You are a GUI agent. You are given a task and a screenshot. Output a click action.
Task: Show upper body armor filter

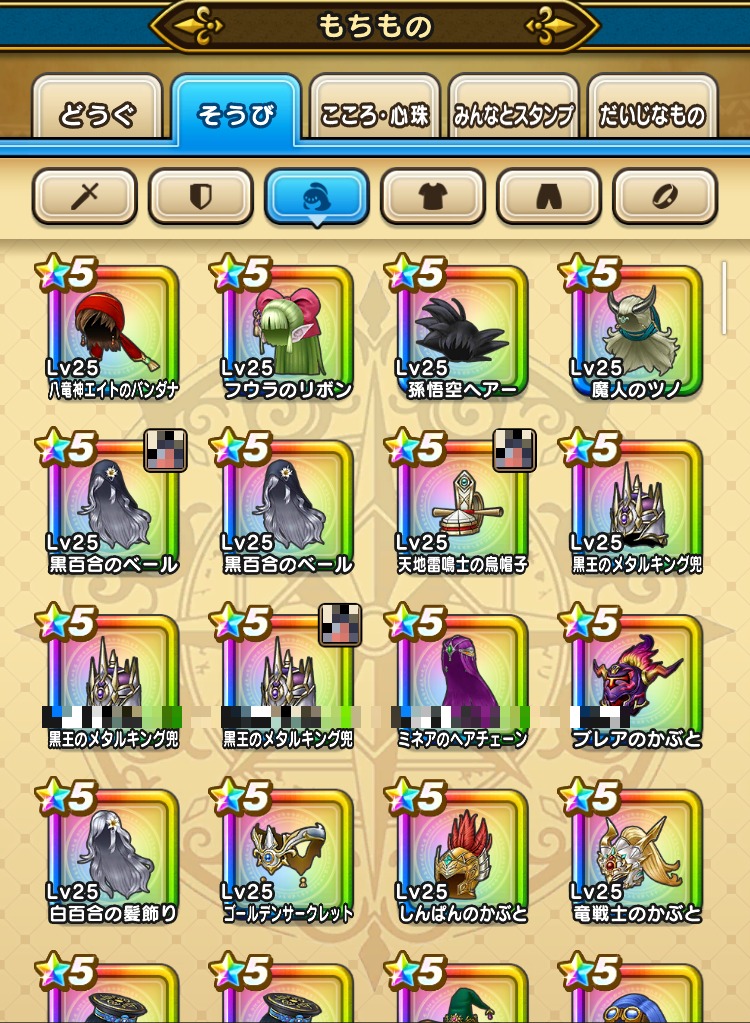[x=433, y=196]
